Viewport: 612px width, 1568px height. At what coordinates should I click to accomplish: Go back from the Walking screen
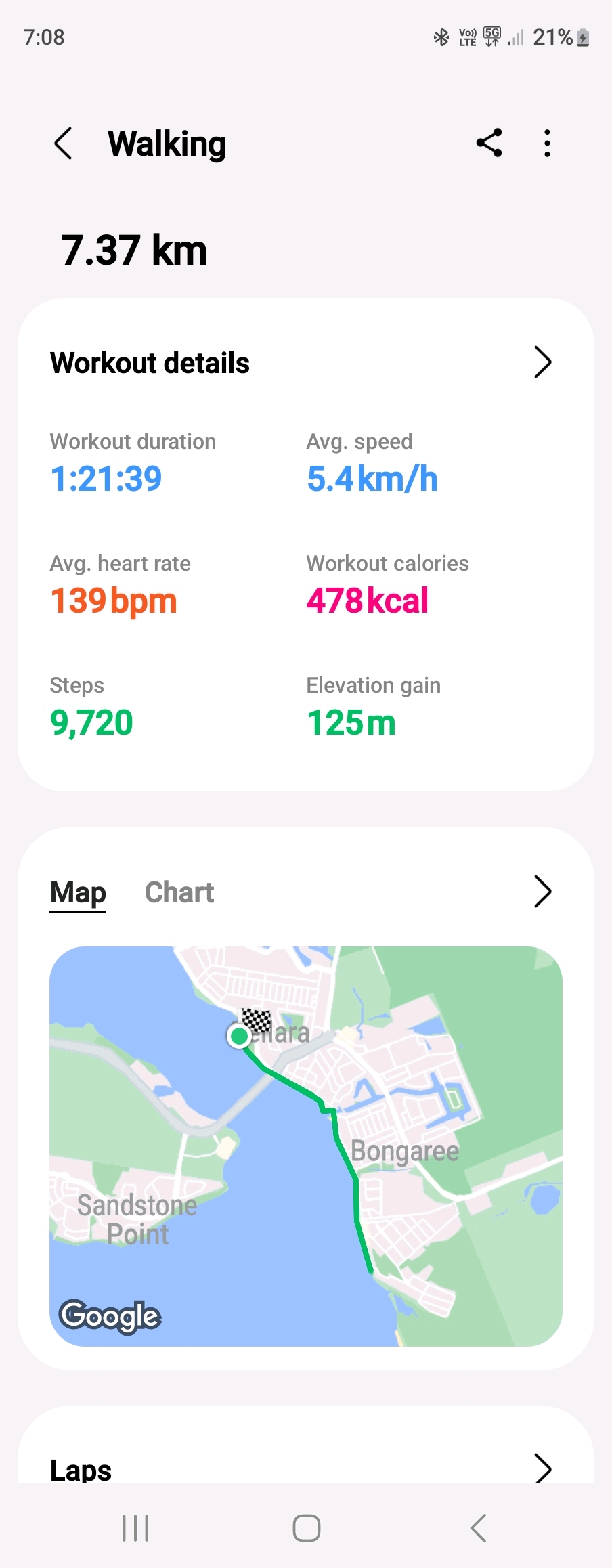(63, 144)
